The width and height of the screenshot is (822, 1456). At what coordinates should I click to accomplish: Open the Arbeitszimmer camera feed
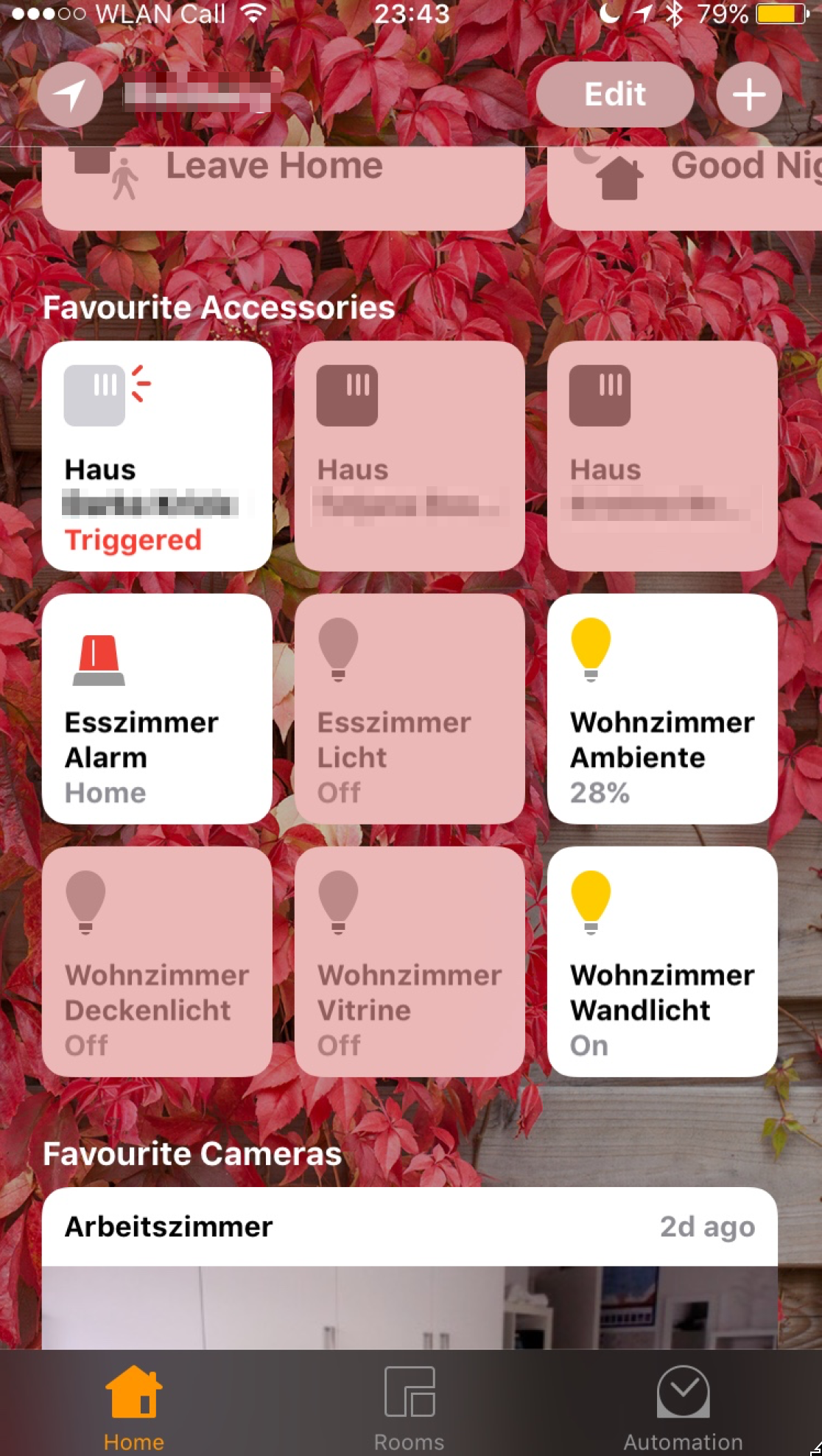(410, 1297)
